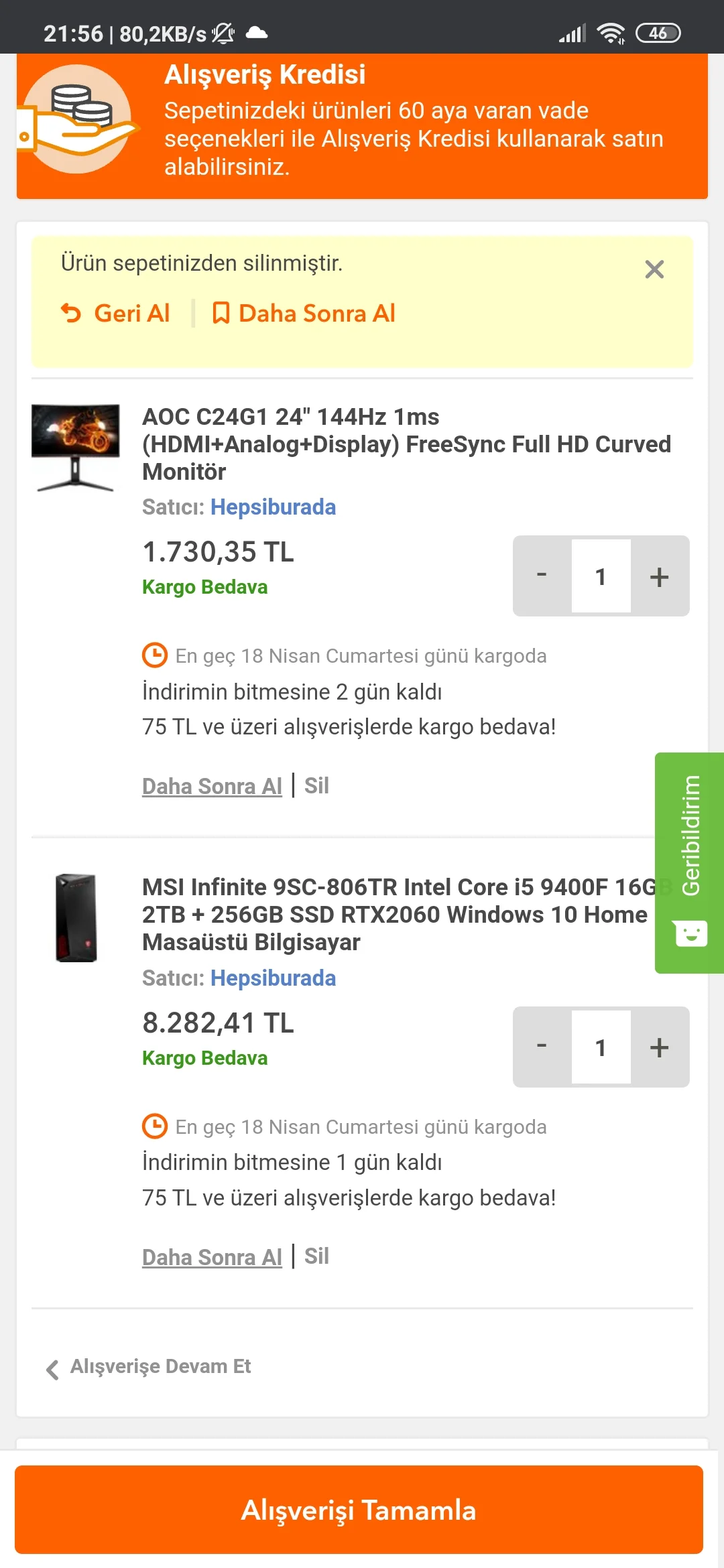Dismiss the removed-from-cart notification
This screenshot has height=1568, width=724.
[x=654, y=269]
